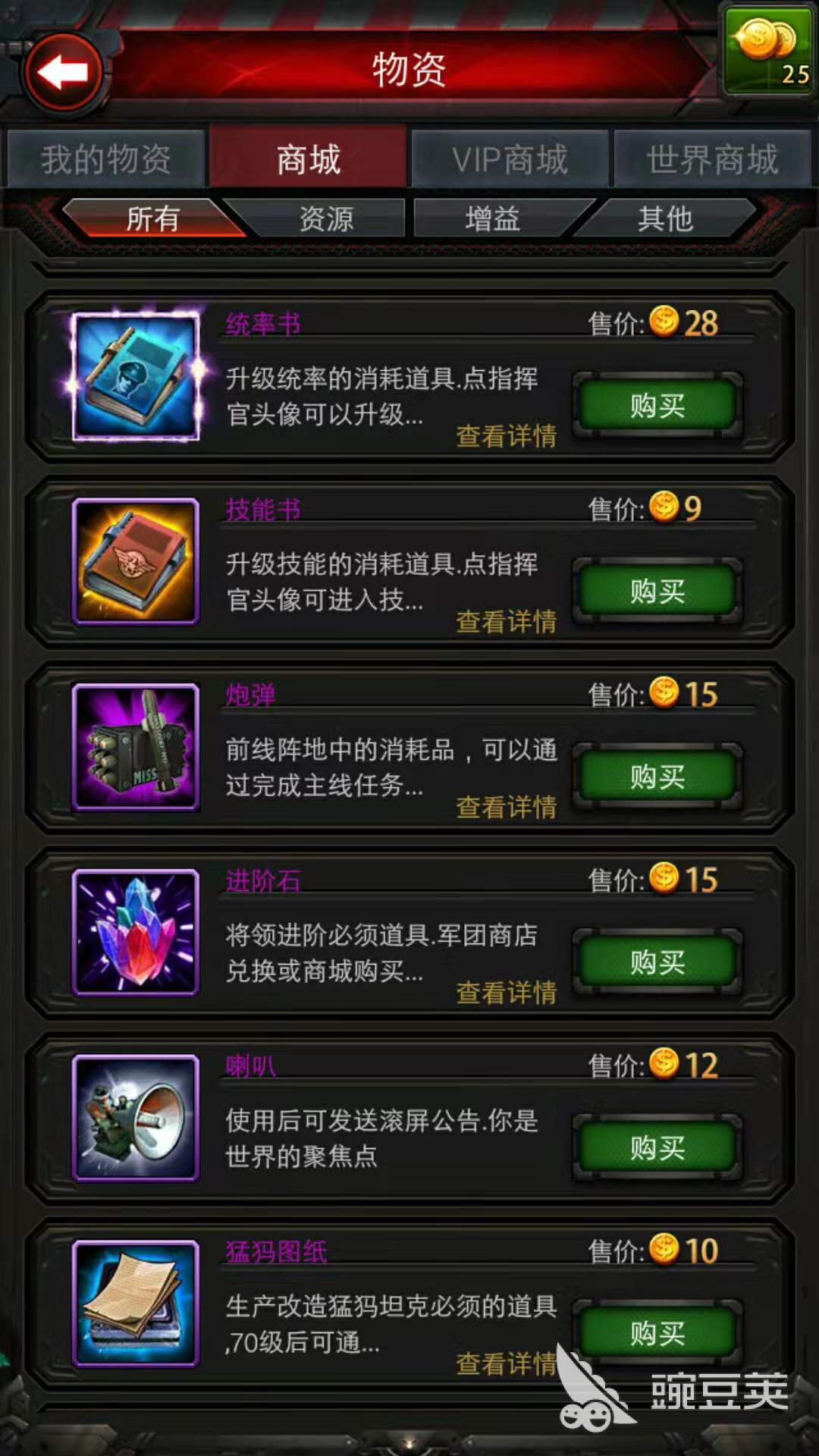Image resolution: width=819 pixels, height=1456 pixels.
Task: Show the 其他 category
Action: coord(665,219)
